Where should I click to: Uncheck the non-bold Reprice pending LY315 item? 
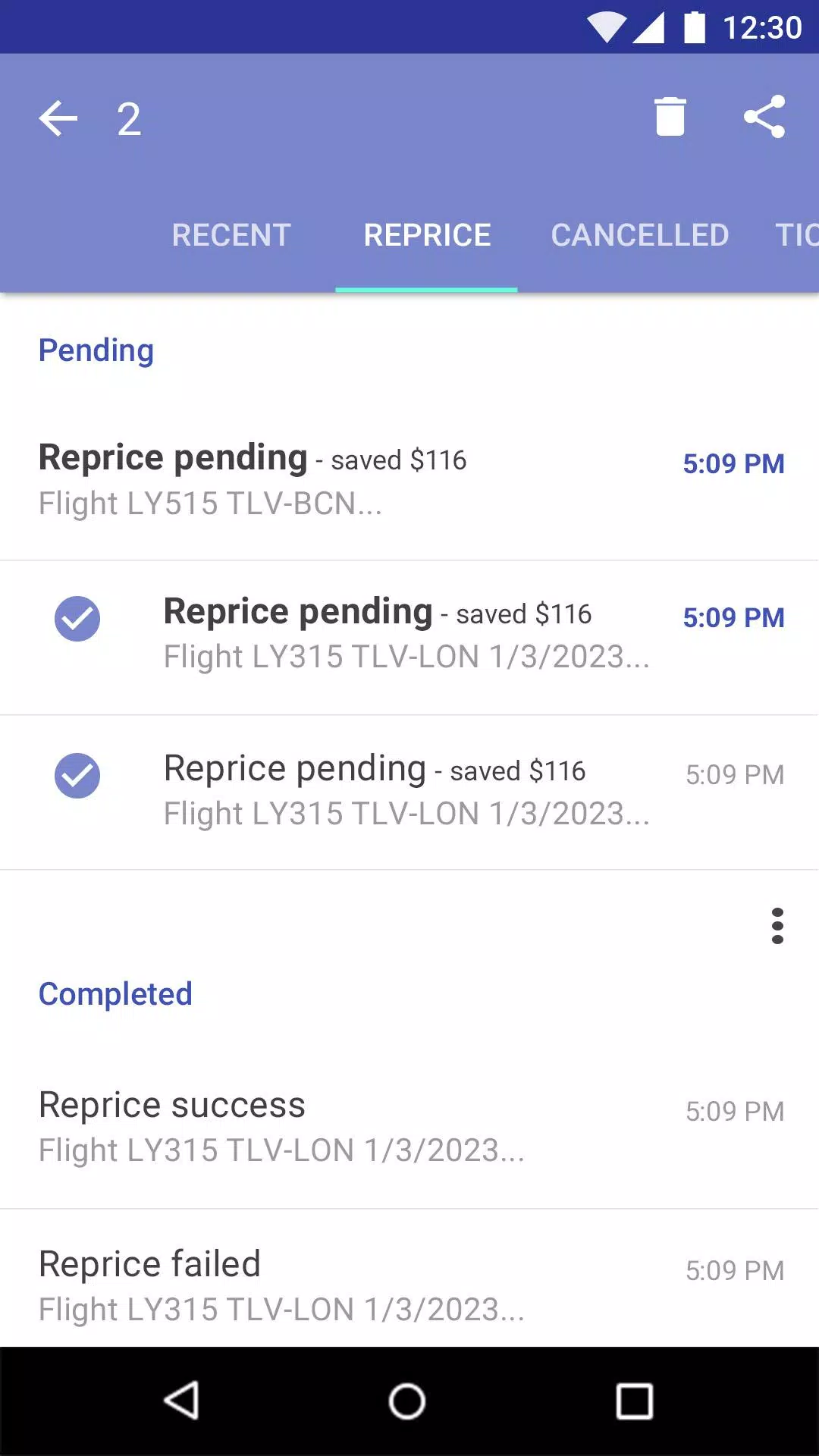77,776
